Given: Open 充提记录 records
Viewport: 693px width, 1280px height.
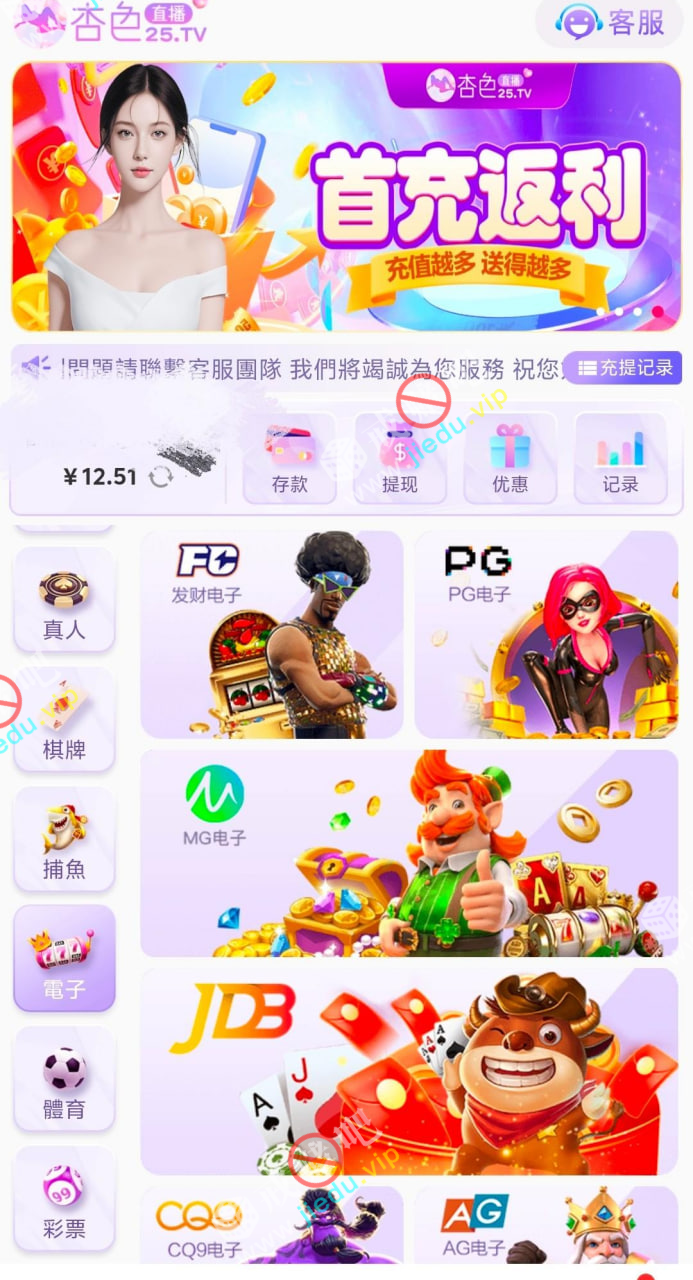Looking at the screenshot, I should point(624,368).
